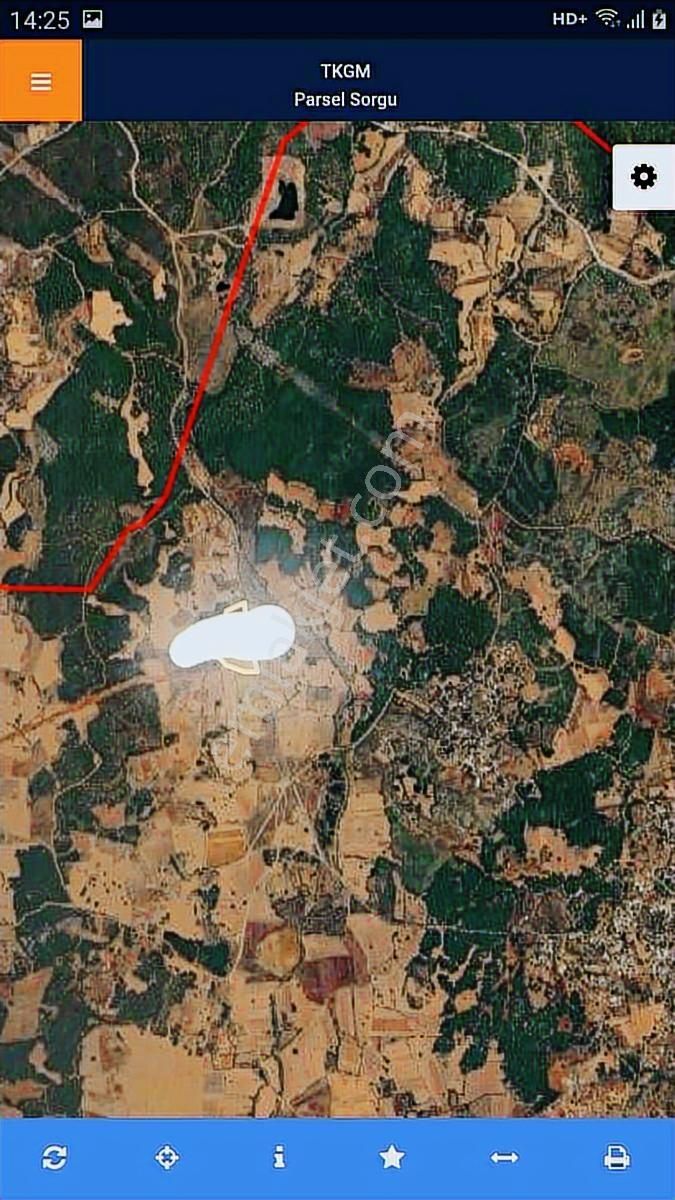Screen dimensions: 675x1200
Task: Tap the refresh icon in bottom toolbar
Action: (54, 1158)
